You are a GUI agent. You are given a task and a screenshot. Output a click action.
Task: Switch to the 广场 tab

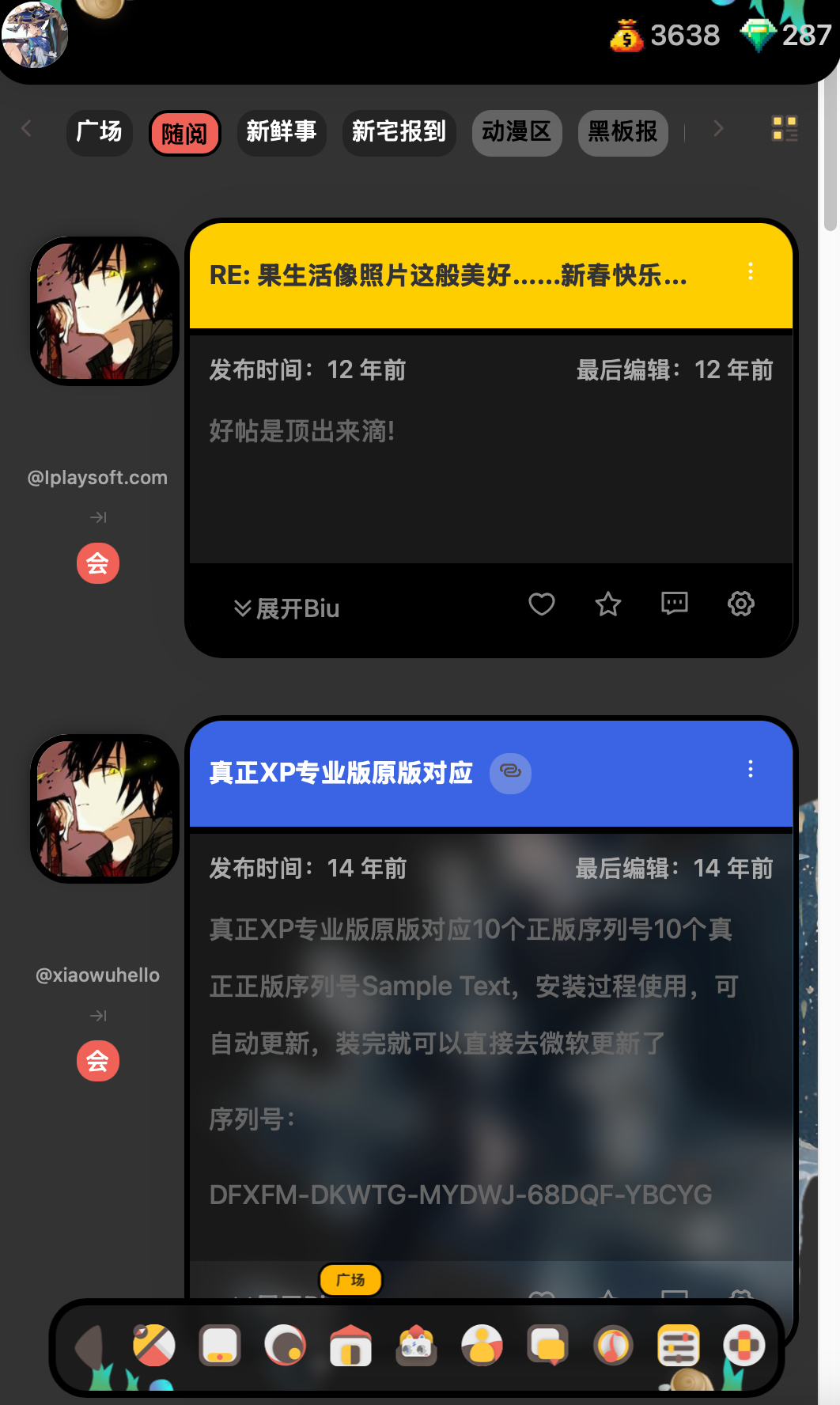coord(99,132)
